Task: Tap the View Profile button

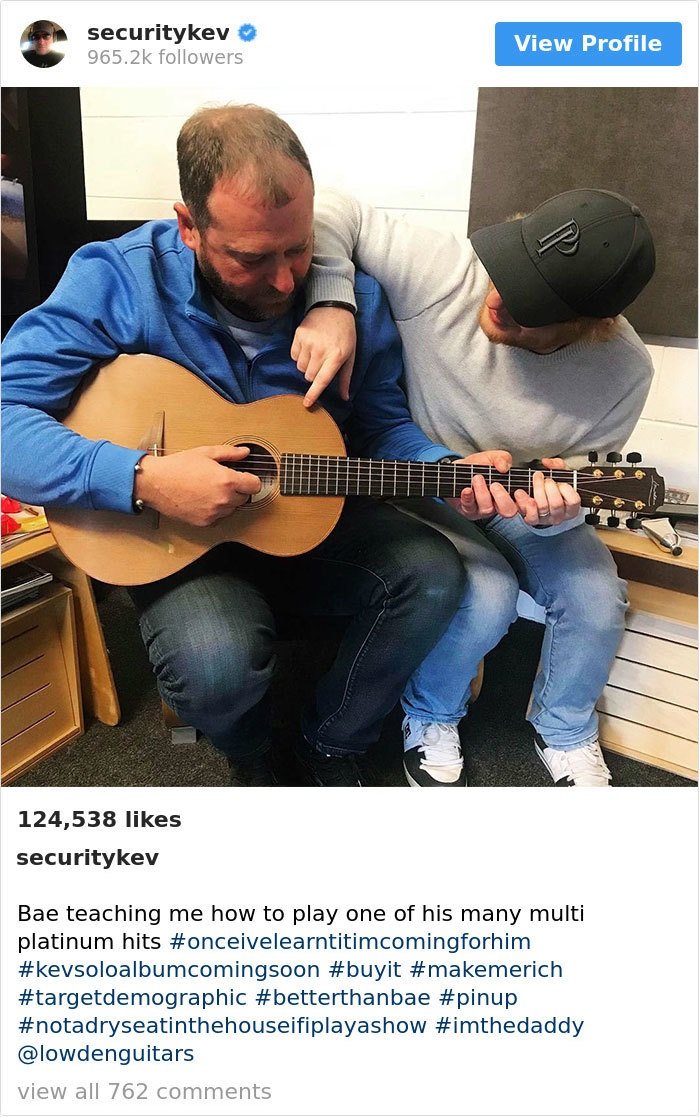Action: click(587, 44)
